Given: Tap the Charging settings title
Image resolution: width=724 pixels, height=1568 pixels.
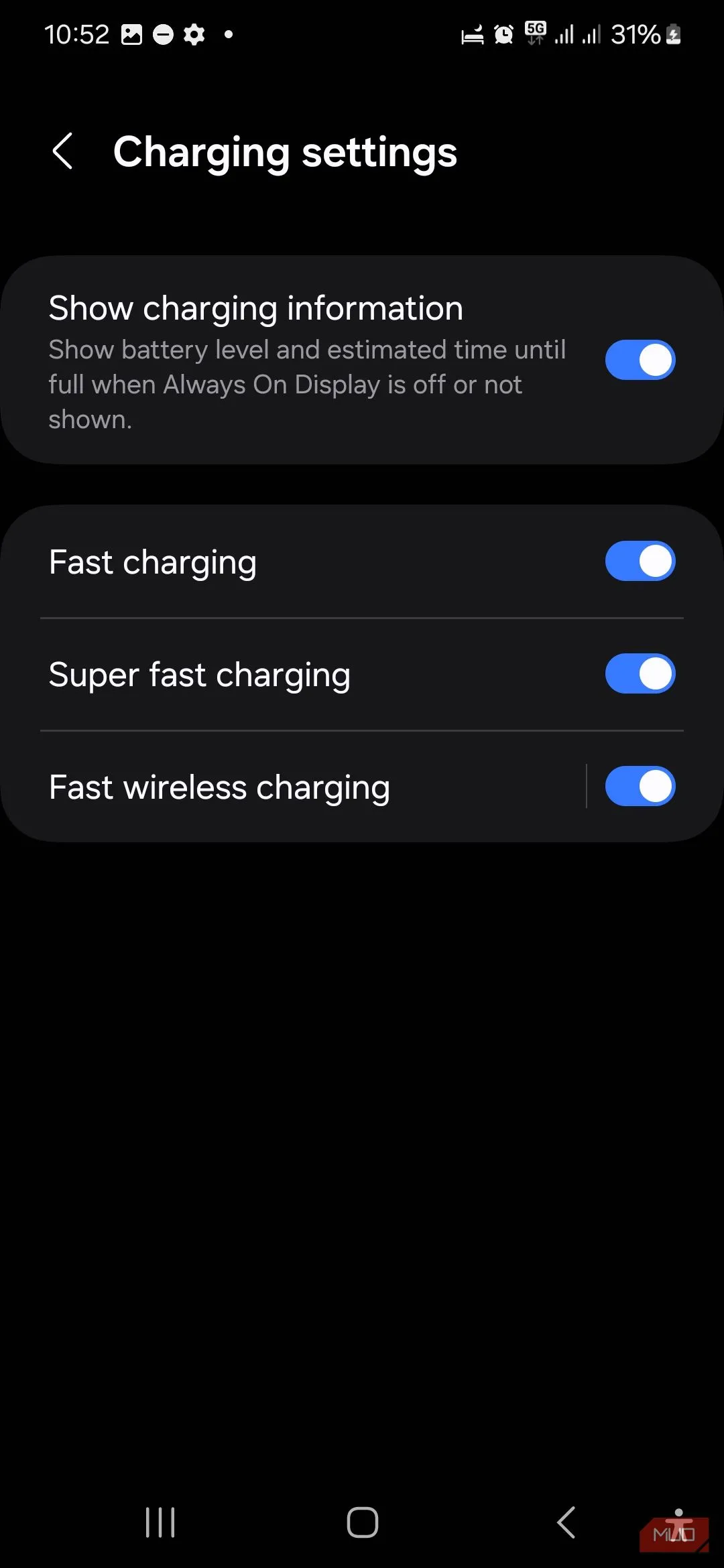Looking at the screenshot, I should click(286, 152).
